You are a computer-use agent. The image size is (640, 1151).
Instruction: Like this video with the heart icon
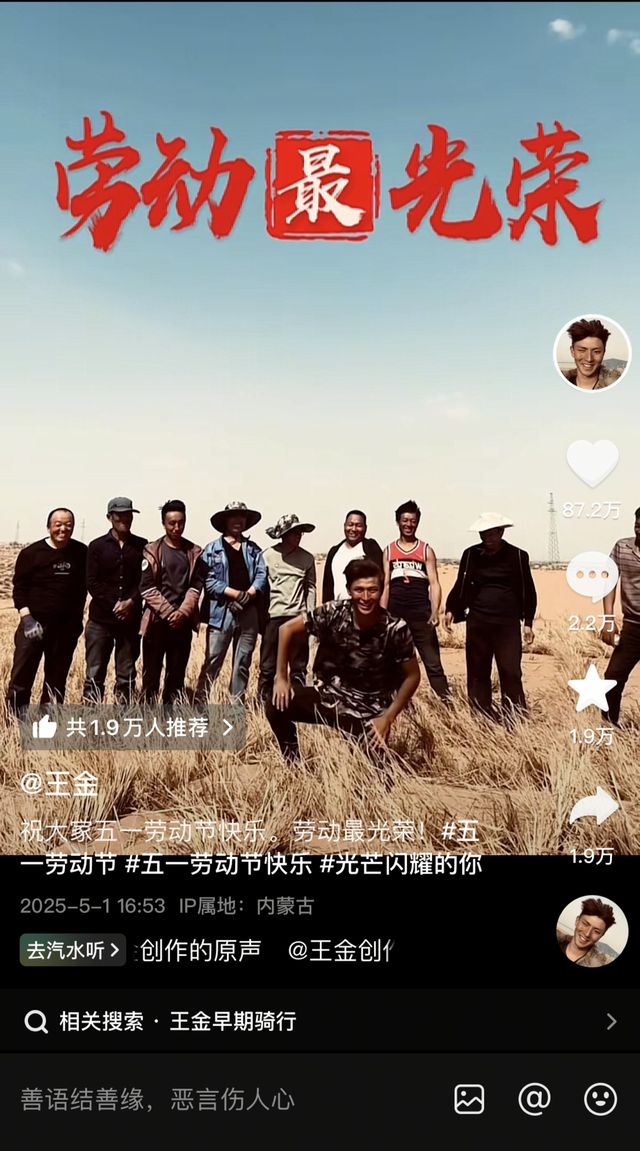pos(592,464)
